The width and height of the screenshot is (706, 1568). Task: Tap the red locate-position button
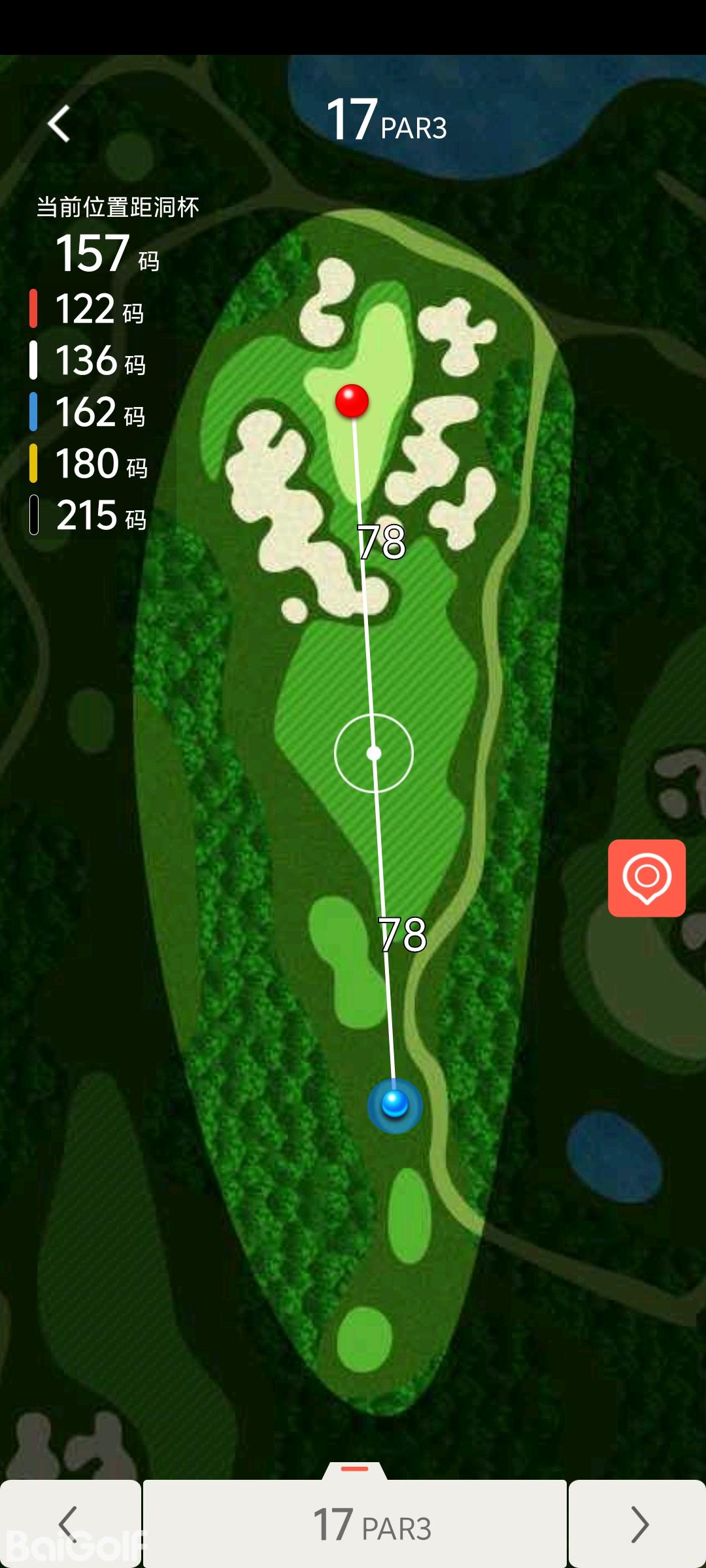tap(647, 878)
